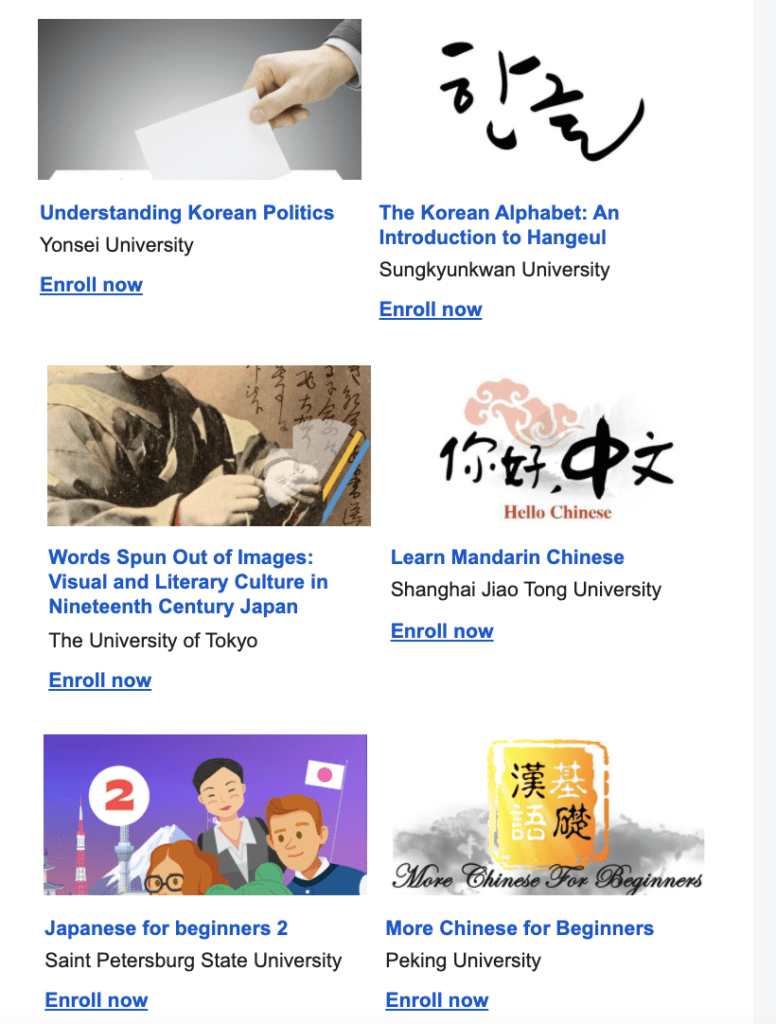Screen dimensions: 776x1024
Task: Open The Korean Alphabet: Introduction to Hangeul title
Action: pos(499,225)
